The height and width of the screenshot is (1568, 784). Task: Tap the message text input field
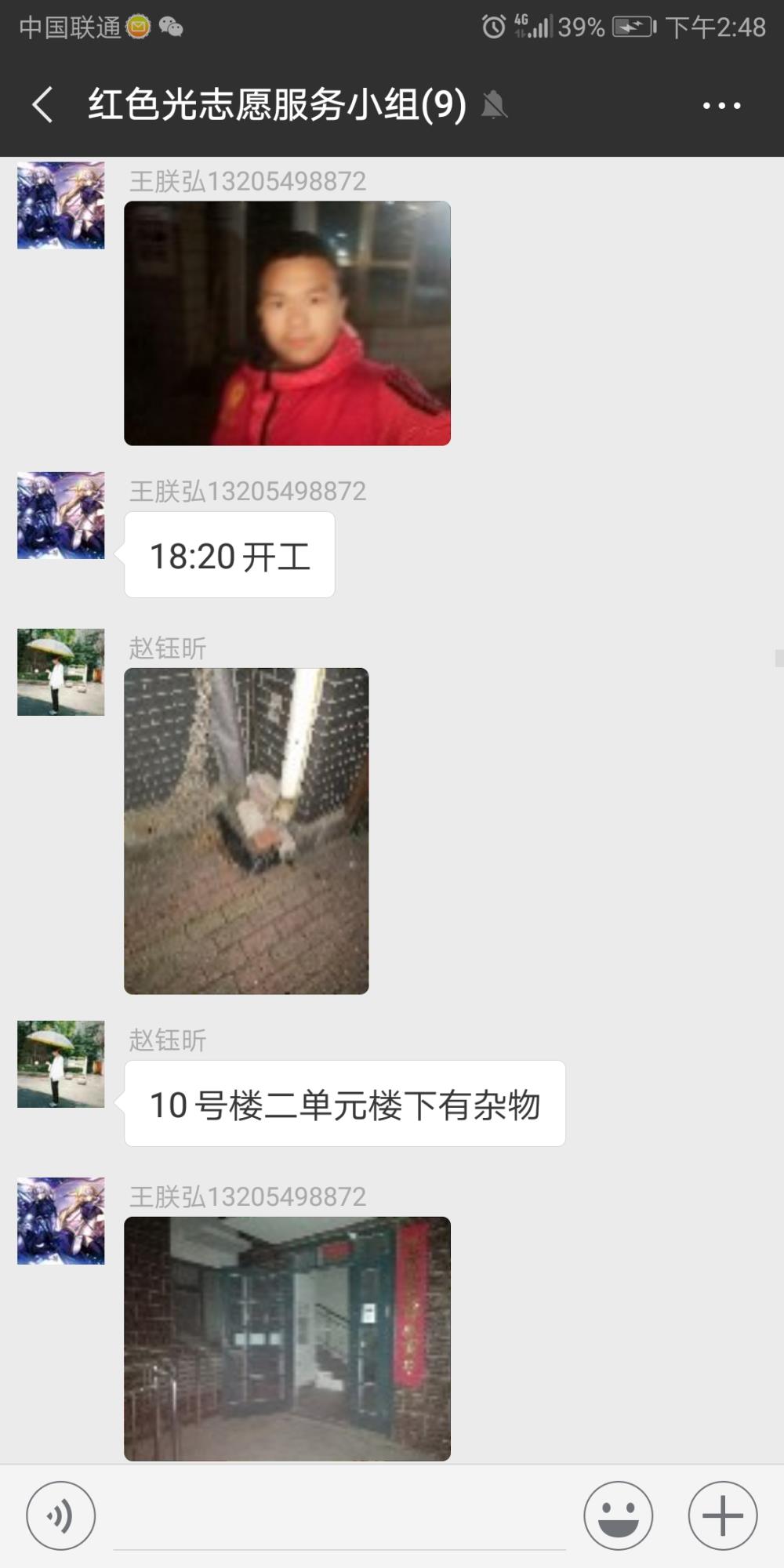click(339, 1517)
